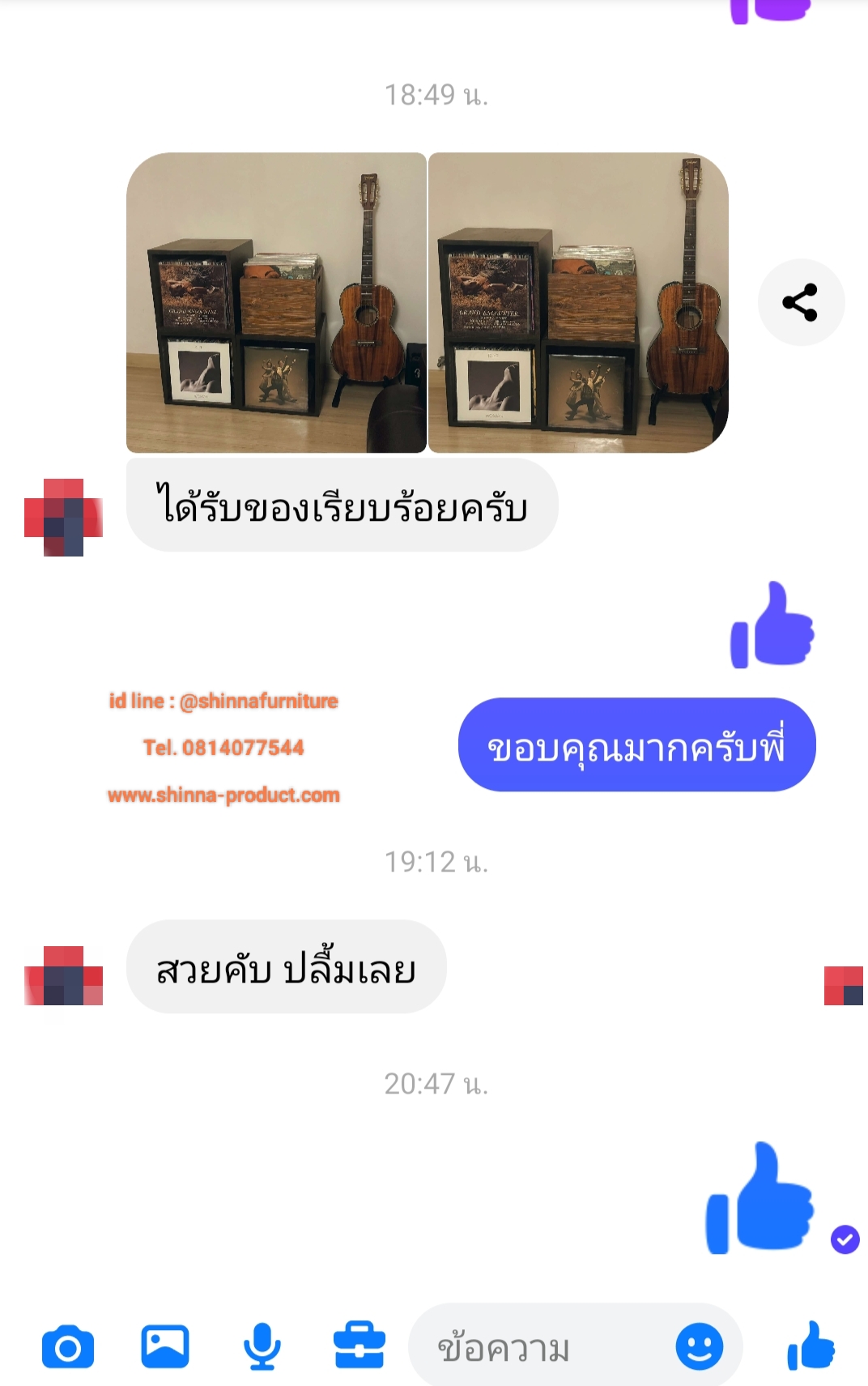
Task: Open the right guitar shelf photo
Action: coord(578,302)
